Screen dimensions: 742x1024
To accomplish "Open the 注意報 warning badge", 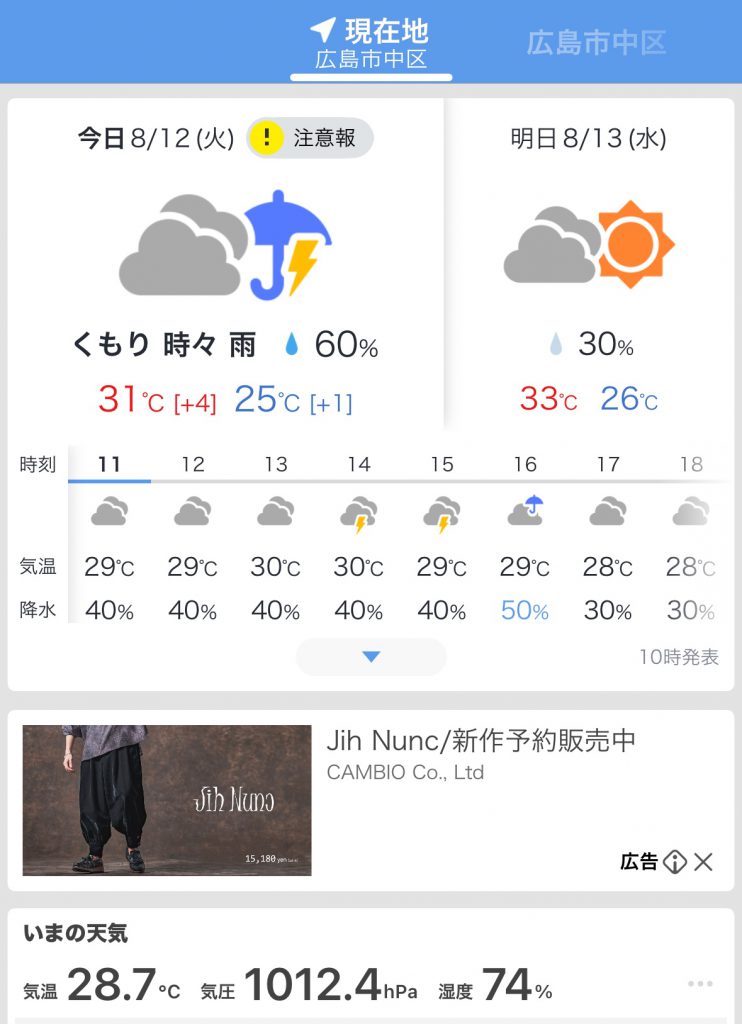I will [x=310, y=138].
